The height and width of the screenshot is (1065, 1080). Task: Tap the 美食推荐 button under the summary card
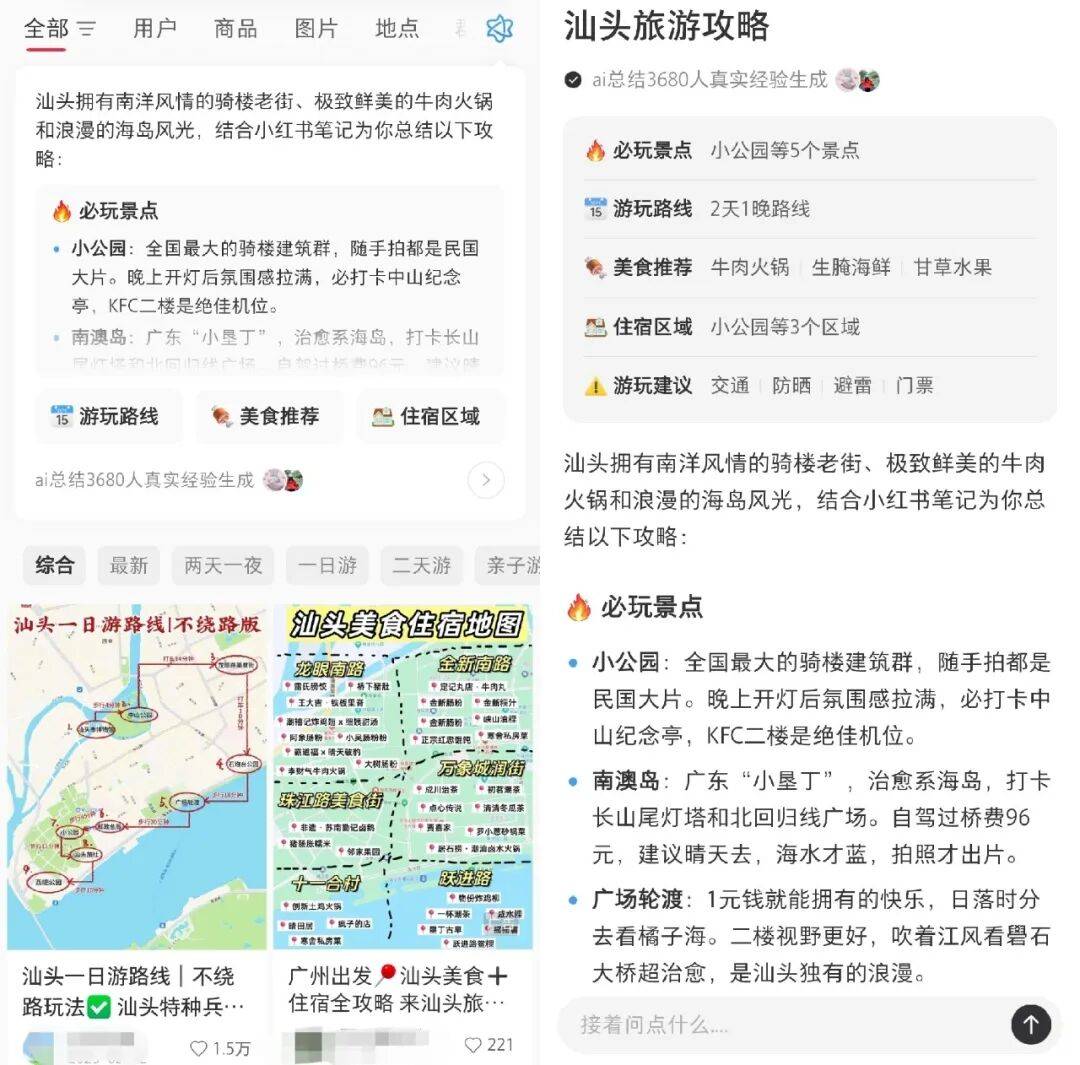click(x=266, y=416)
